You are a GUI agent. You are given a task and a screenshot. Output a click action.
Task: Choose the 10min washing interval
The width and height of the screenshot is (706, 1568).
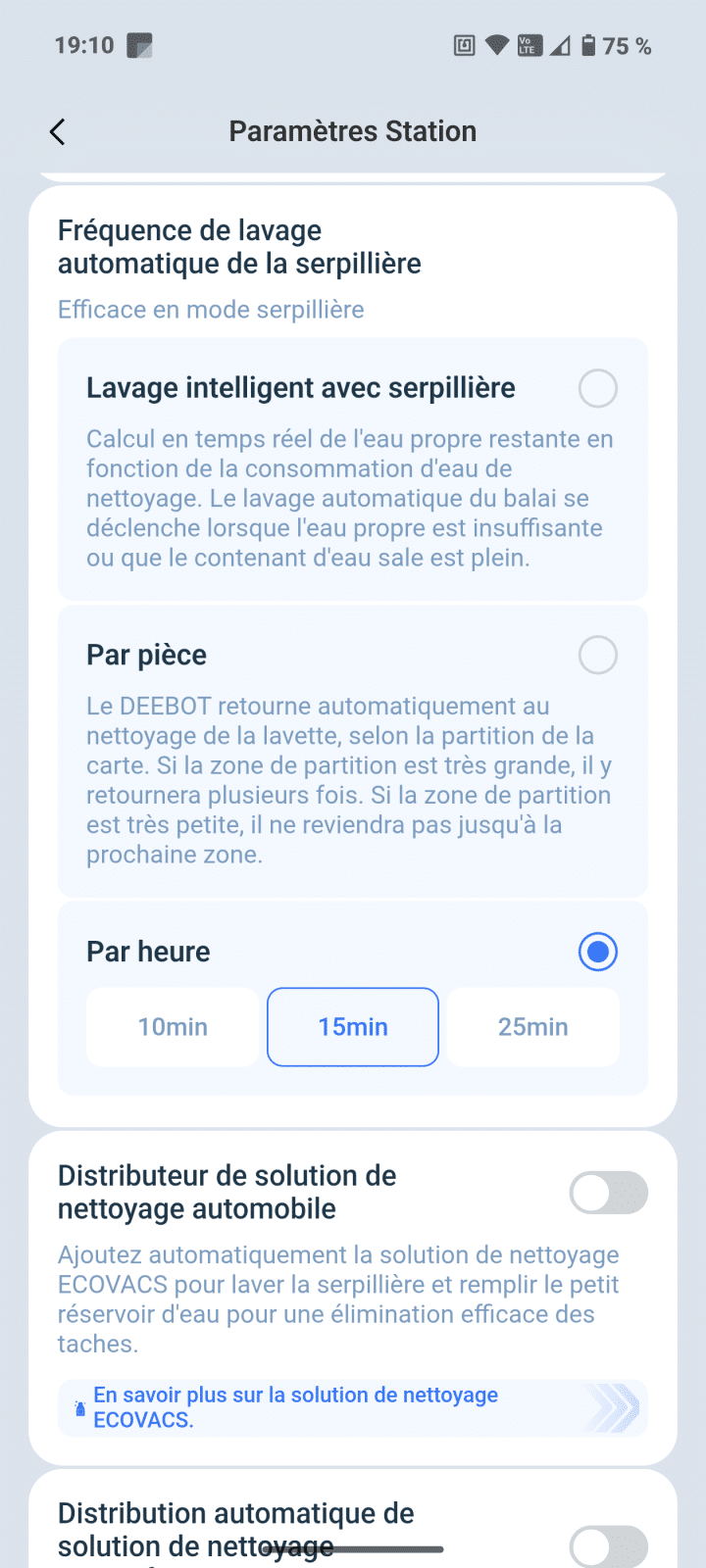coord(172,1027)
